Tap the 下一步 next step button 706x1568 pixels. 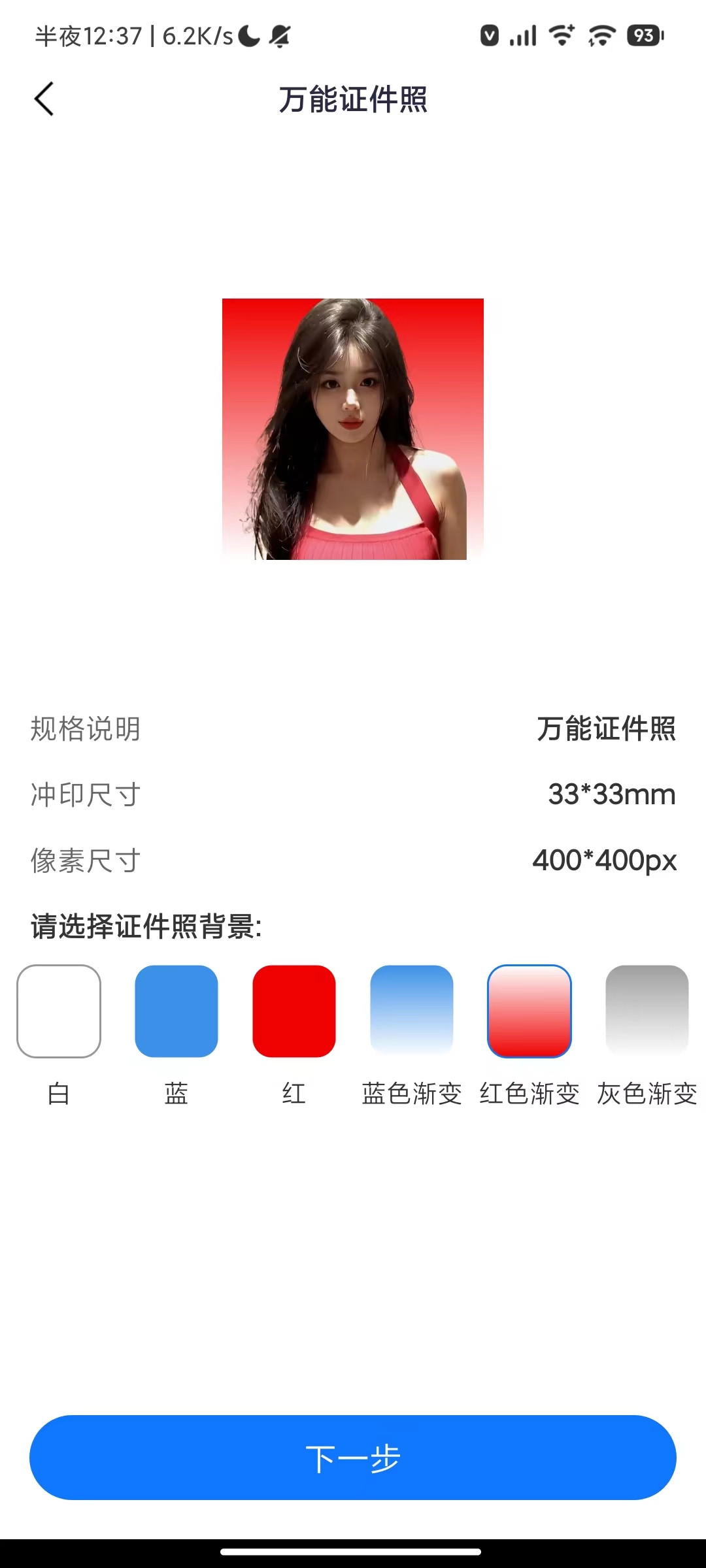(x=353, y=1458)
